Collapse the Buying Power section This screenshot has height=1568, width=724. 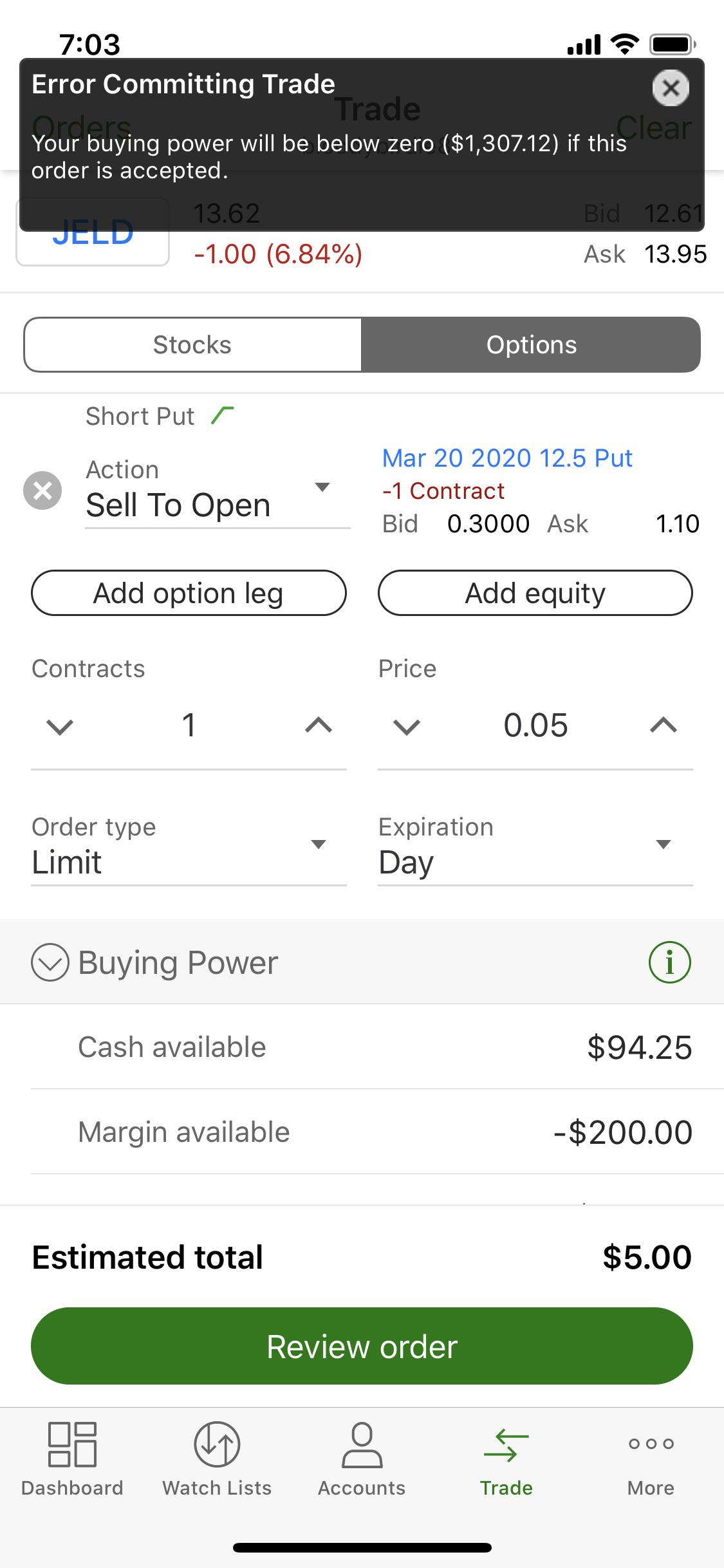(51, 962)
